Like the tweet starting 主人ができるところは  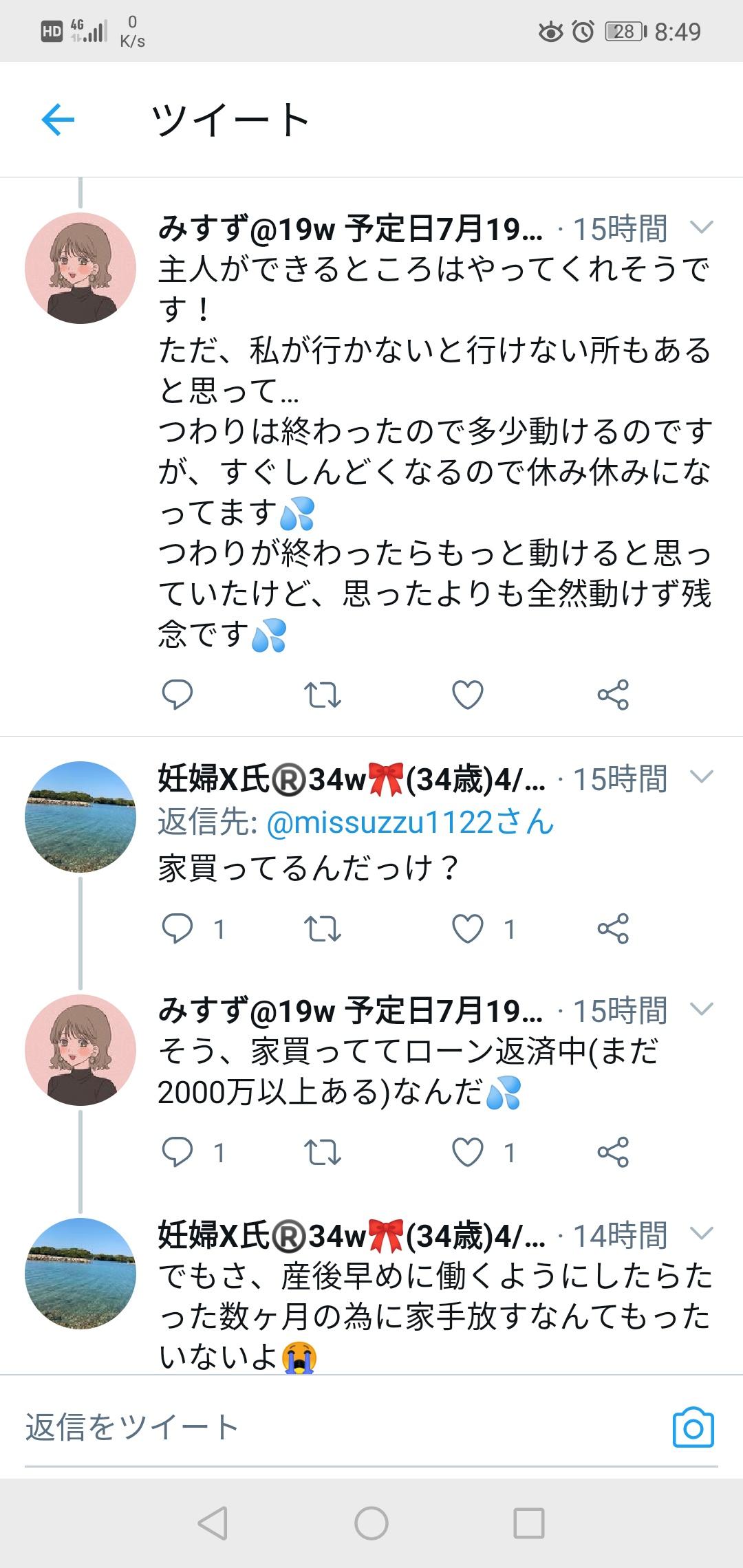tap(468, 695)
